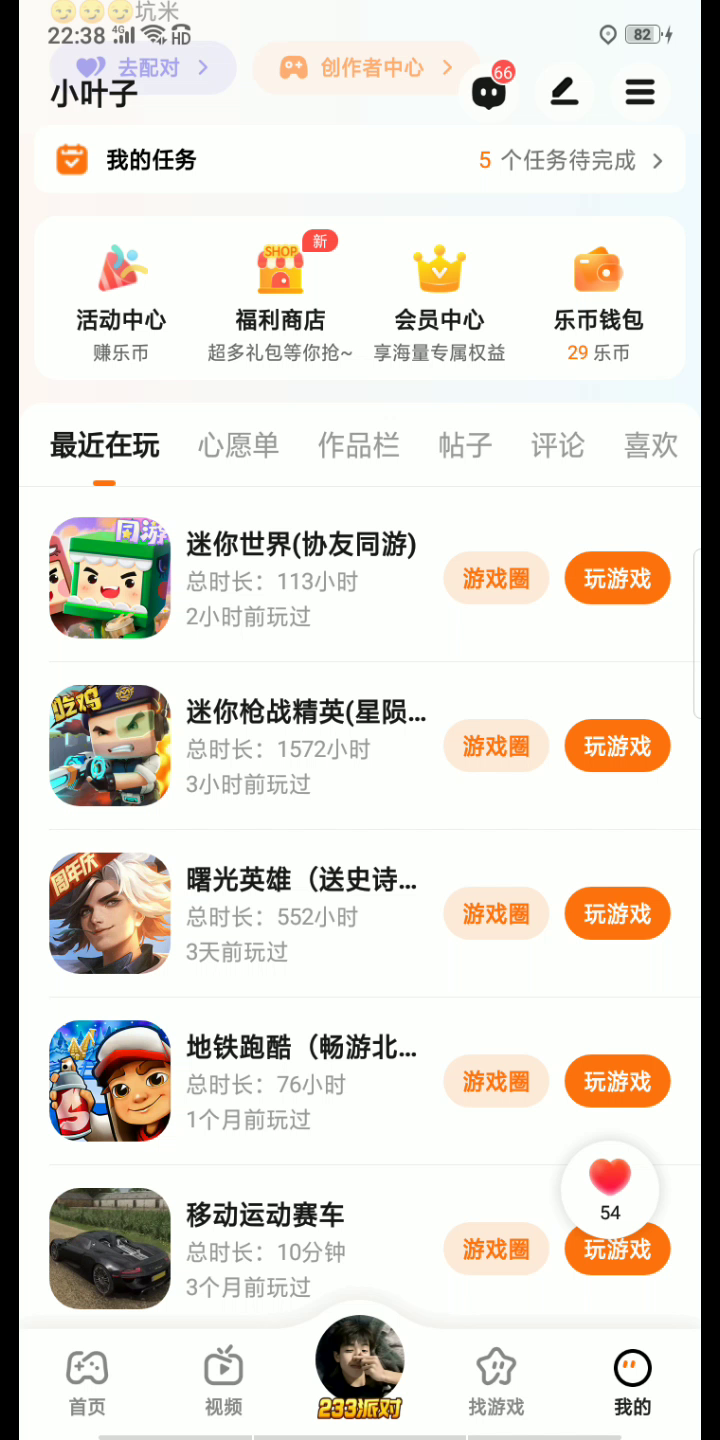
Task: Go to 首页 in bottom navigation
Action: [87, 1382]
